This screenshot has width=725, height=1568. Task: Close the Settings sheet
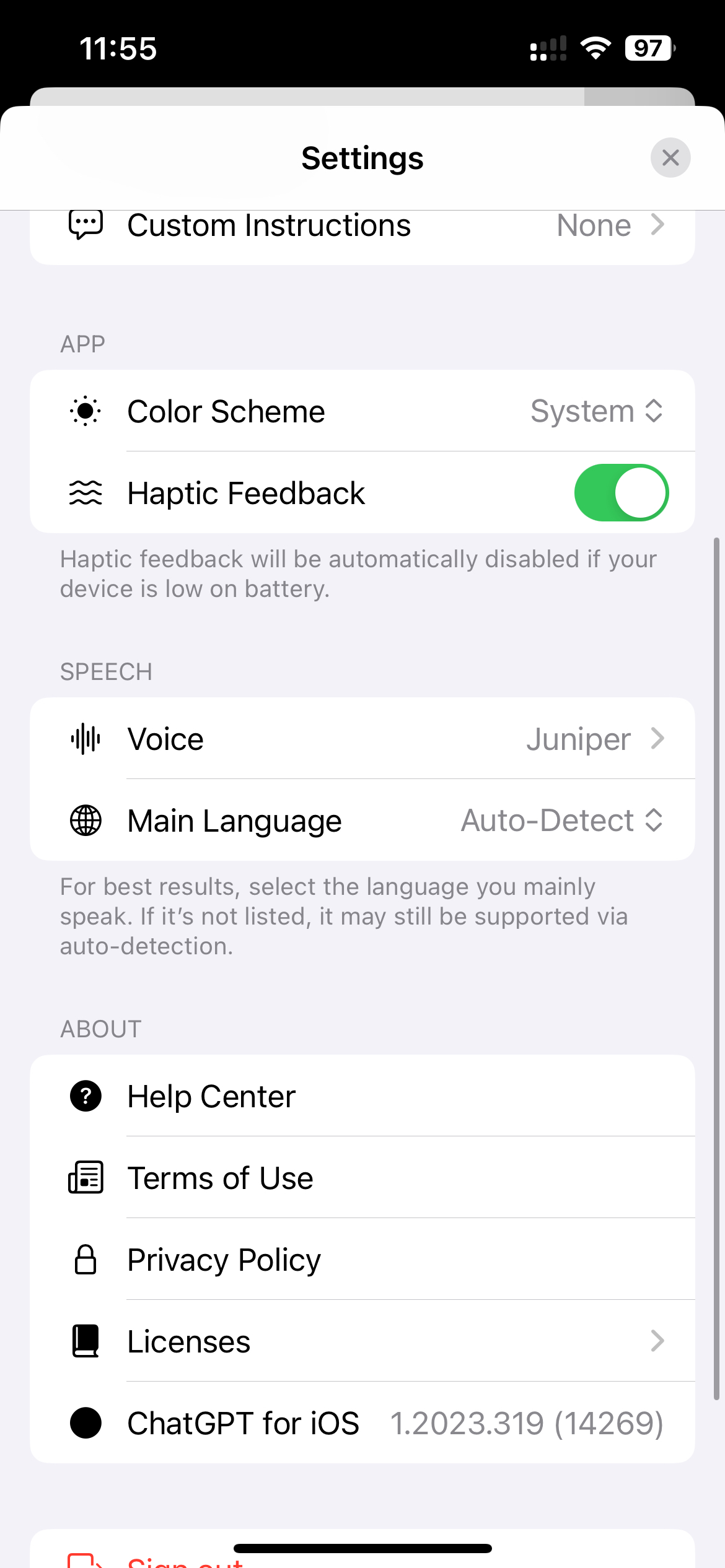point(670,158)
